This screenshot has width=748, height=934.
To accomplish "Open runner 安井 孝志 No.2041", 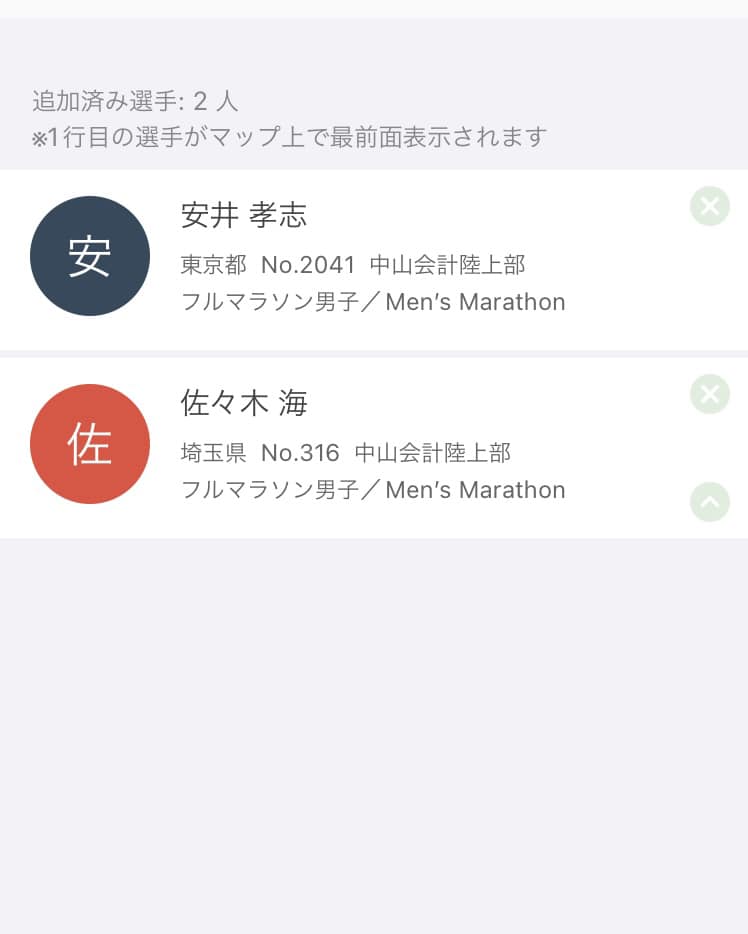I will 372,258.
